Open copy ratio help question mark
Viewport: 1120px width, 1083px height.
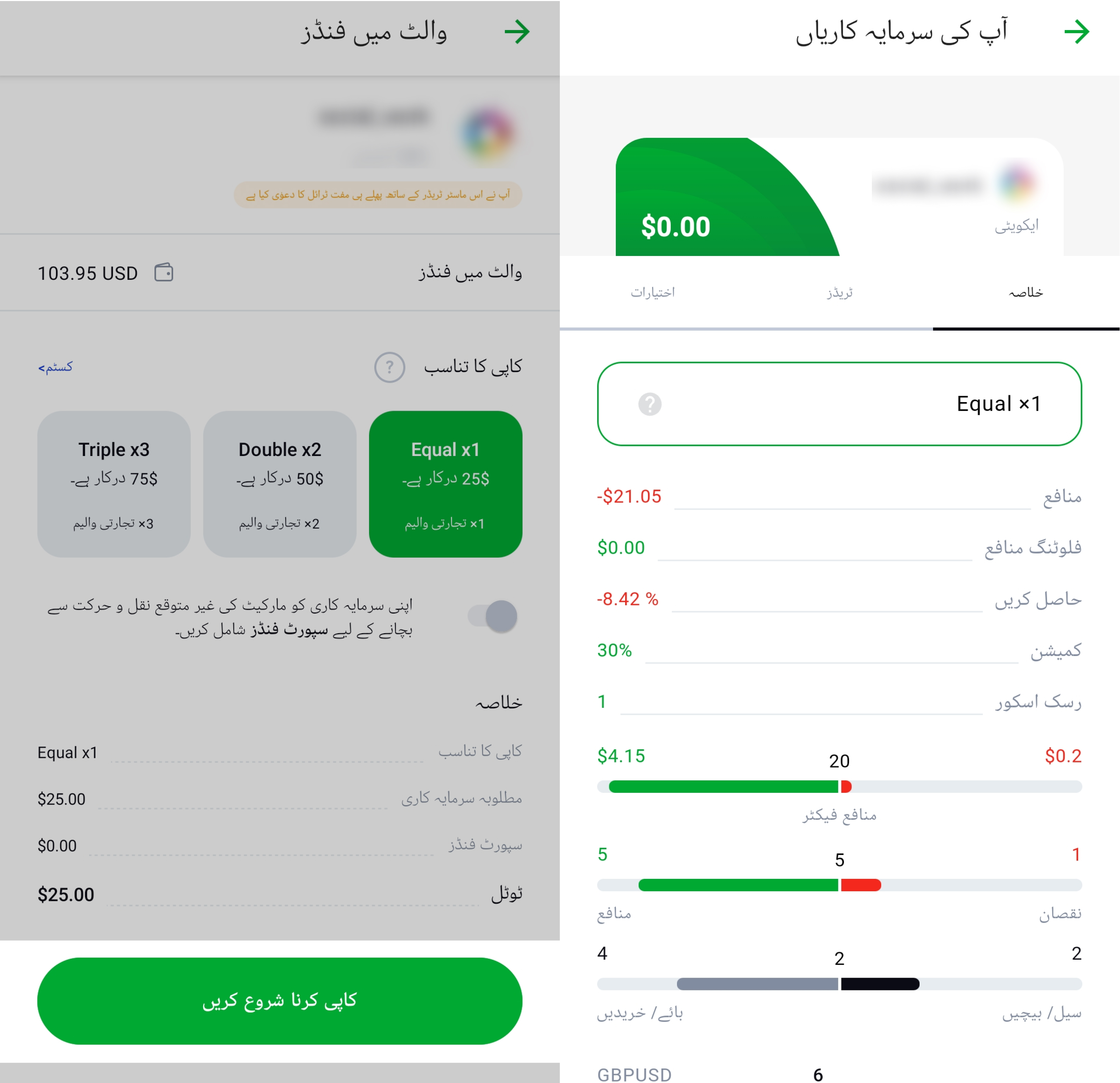390,367
